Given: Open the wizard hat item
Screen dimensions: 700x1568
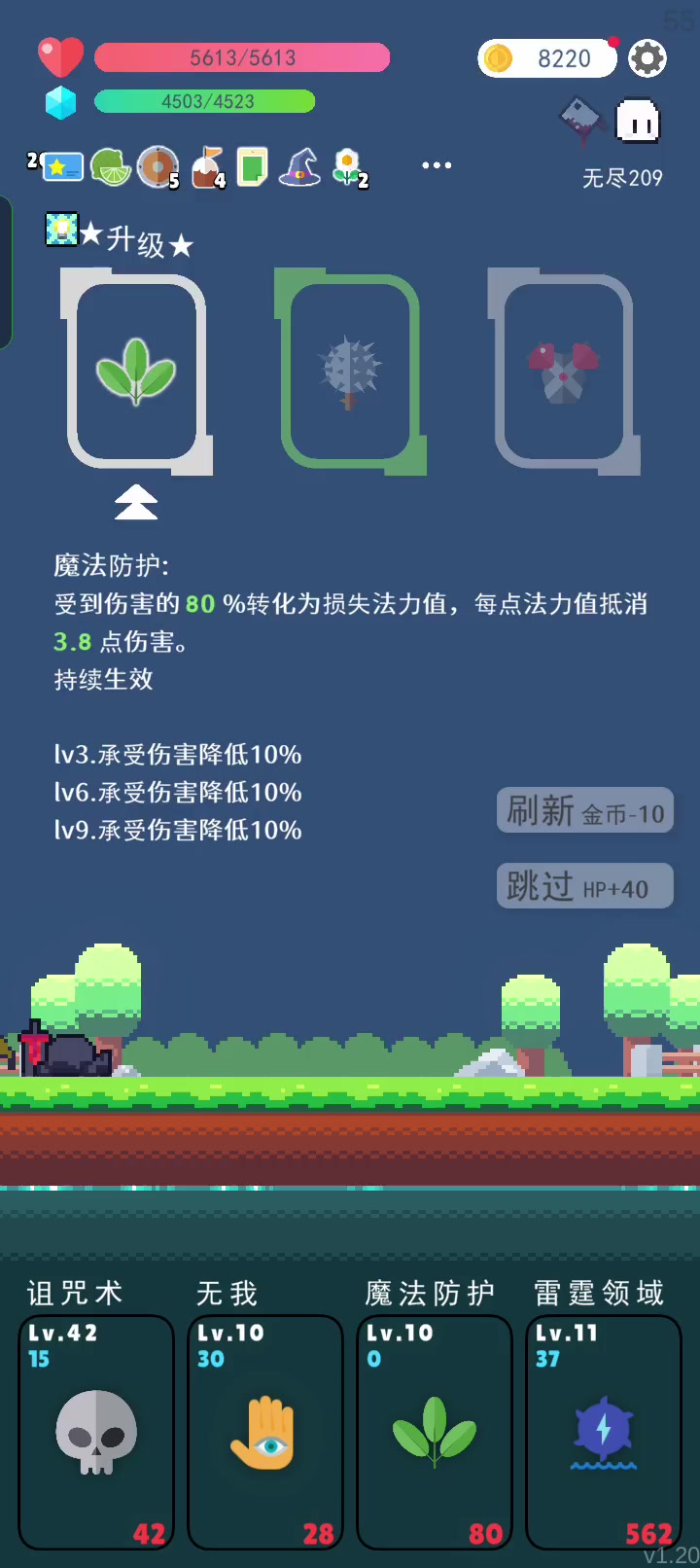Looking at the screenshot, I should point(299,167).
